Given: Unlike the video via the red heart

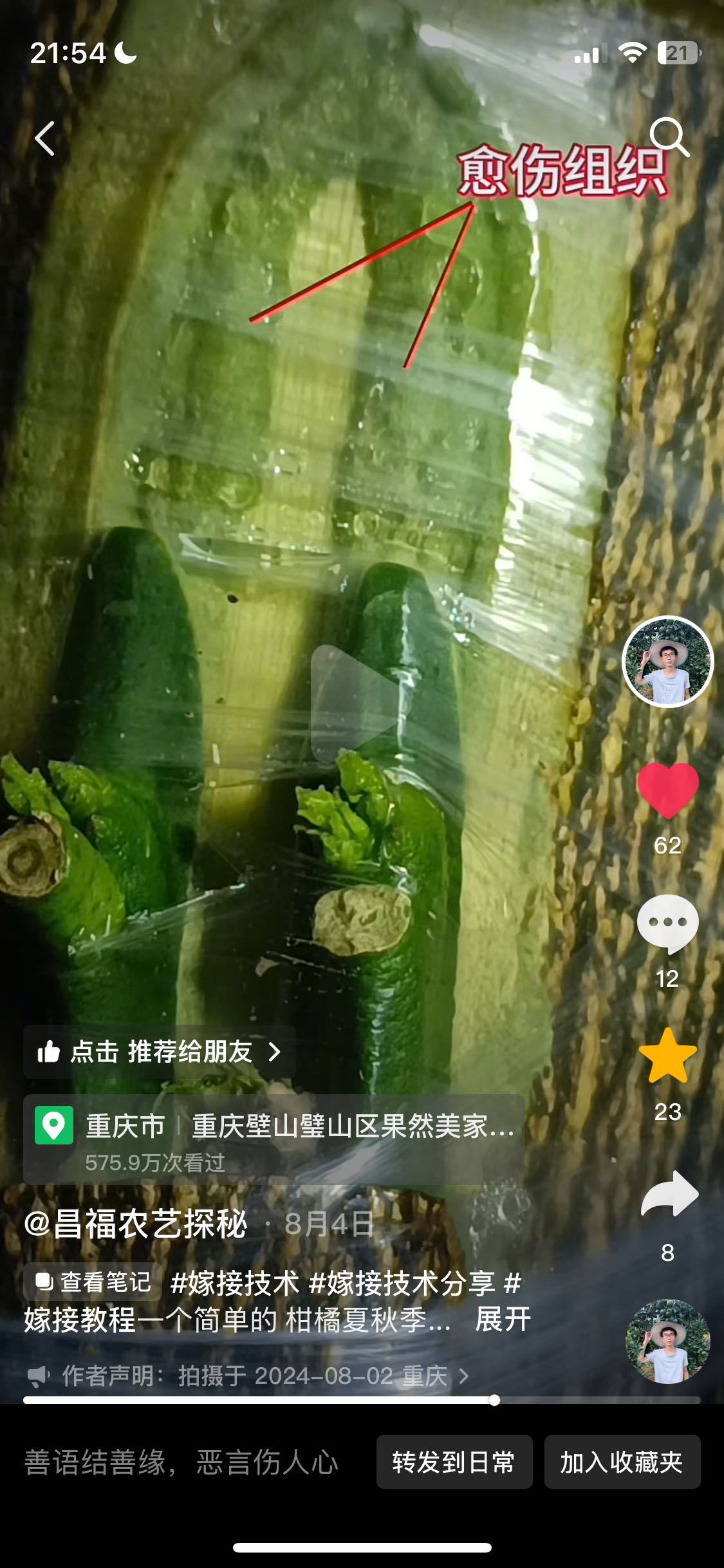Looking at the screenshot, I should [x=668, y=790].
